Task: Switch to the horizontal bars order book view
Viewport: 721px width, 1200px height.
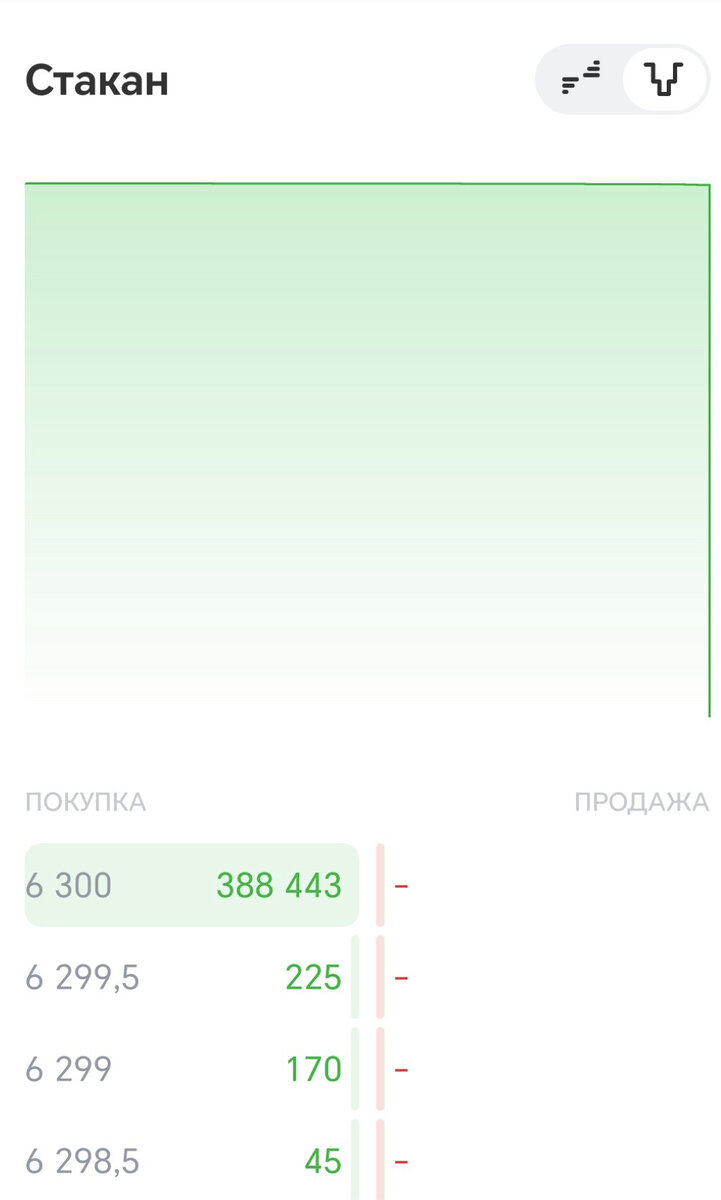Action: point(580,78)
